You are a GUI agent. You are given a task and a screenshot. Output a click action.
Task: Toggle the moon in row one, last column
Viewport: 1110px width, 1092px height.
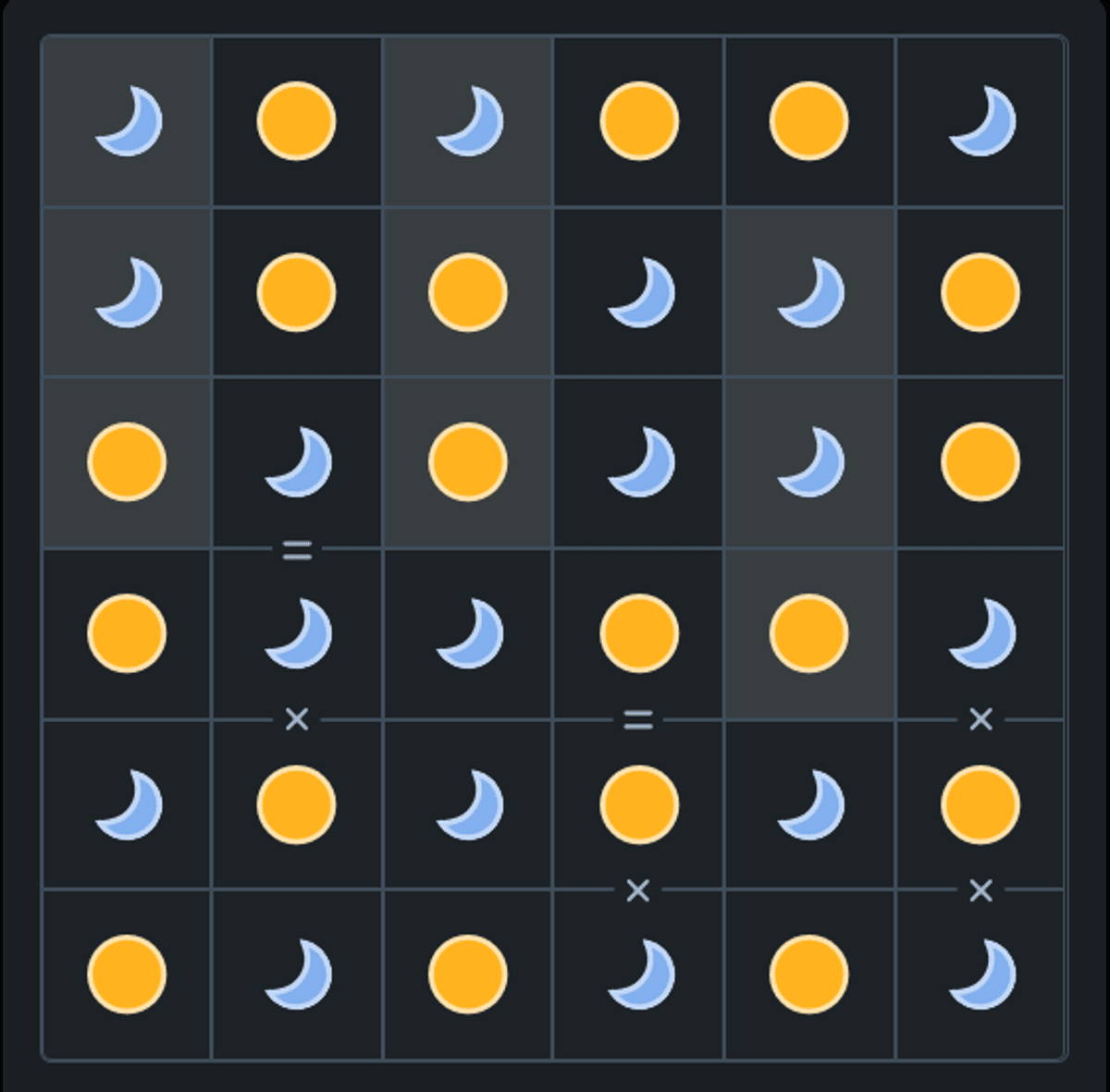980,121
